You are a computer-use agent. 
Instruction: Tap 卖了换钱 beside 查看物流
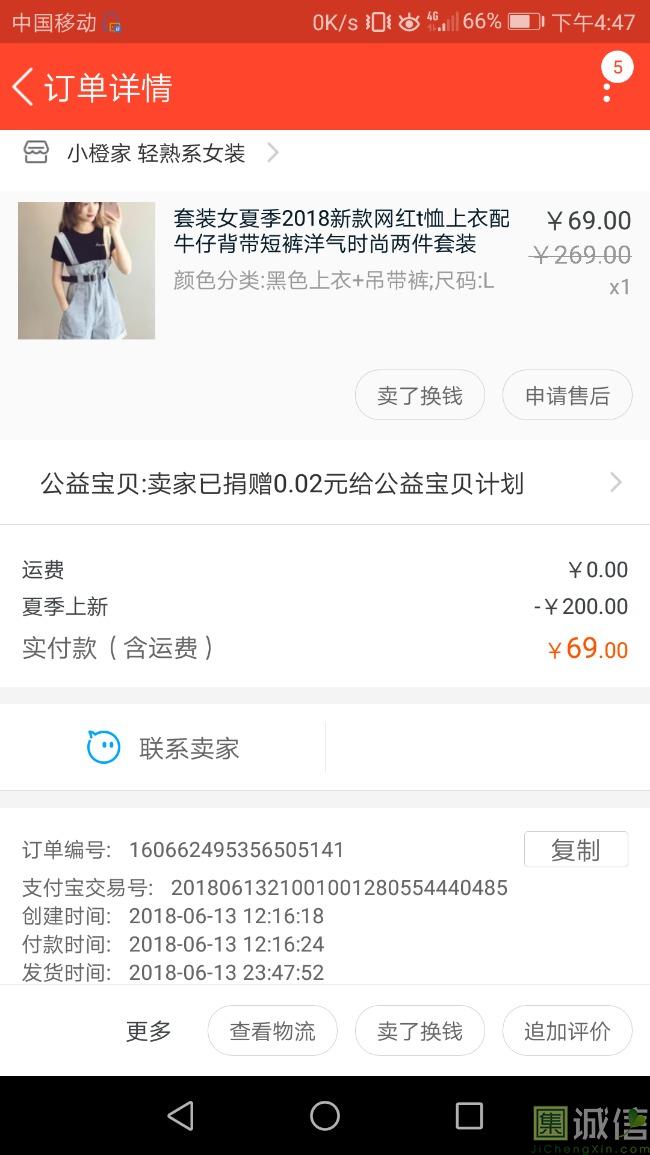(419, 1031)
